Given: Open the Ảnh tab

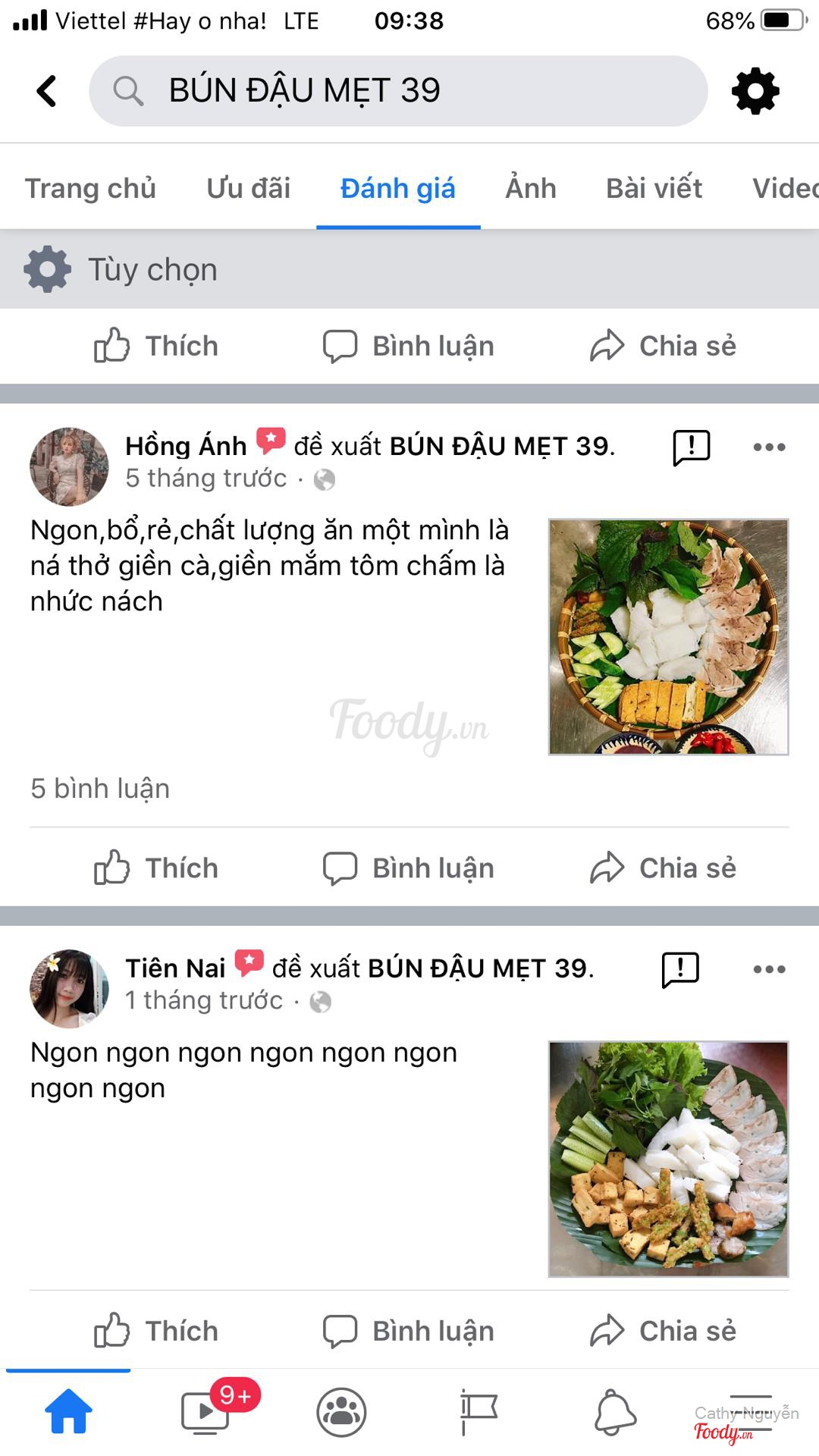Looking at the screenshot, I should pos(531,188).
